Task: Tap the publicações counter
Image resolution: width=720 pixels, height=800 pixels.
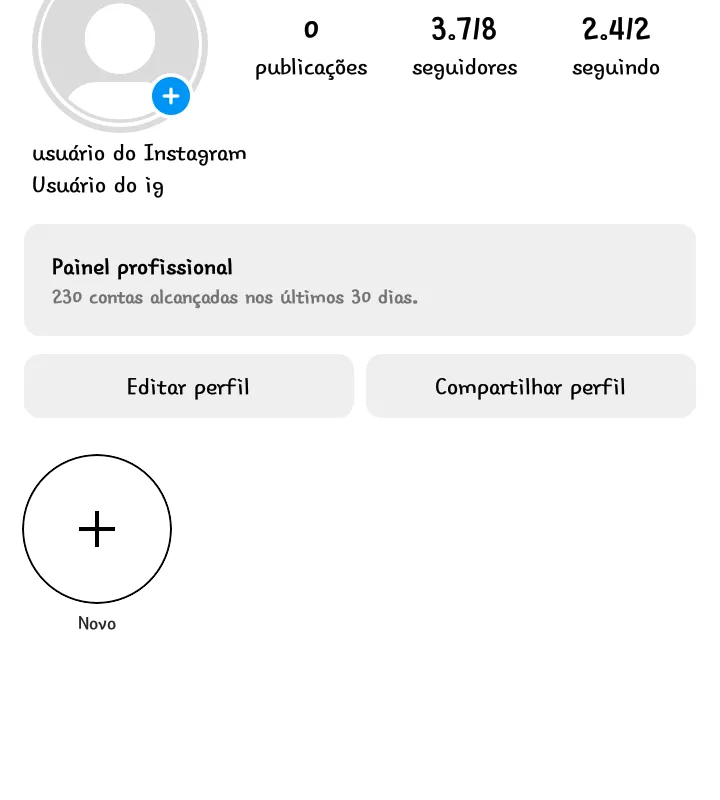Action: coord(310,45)
